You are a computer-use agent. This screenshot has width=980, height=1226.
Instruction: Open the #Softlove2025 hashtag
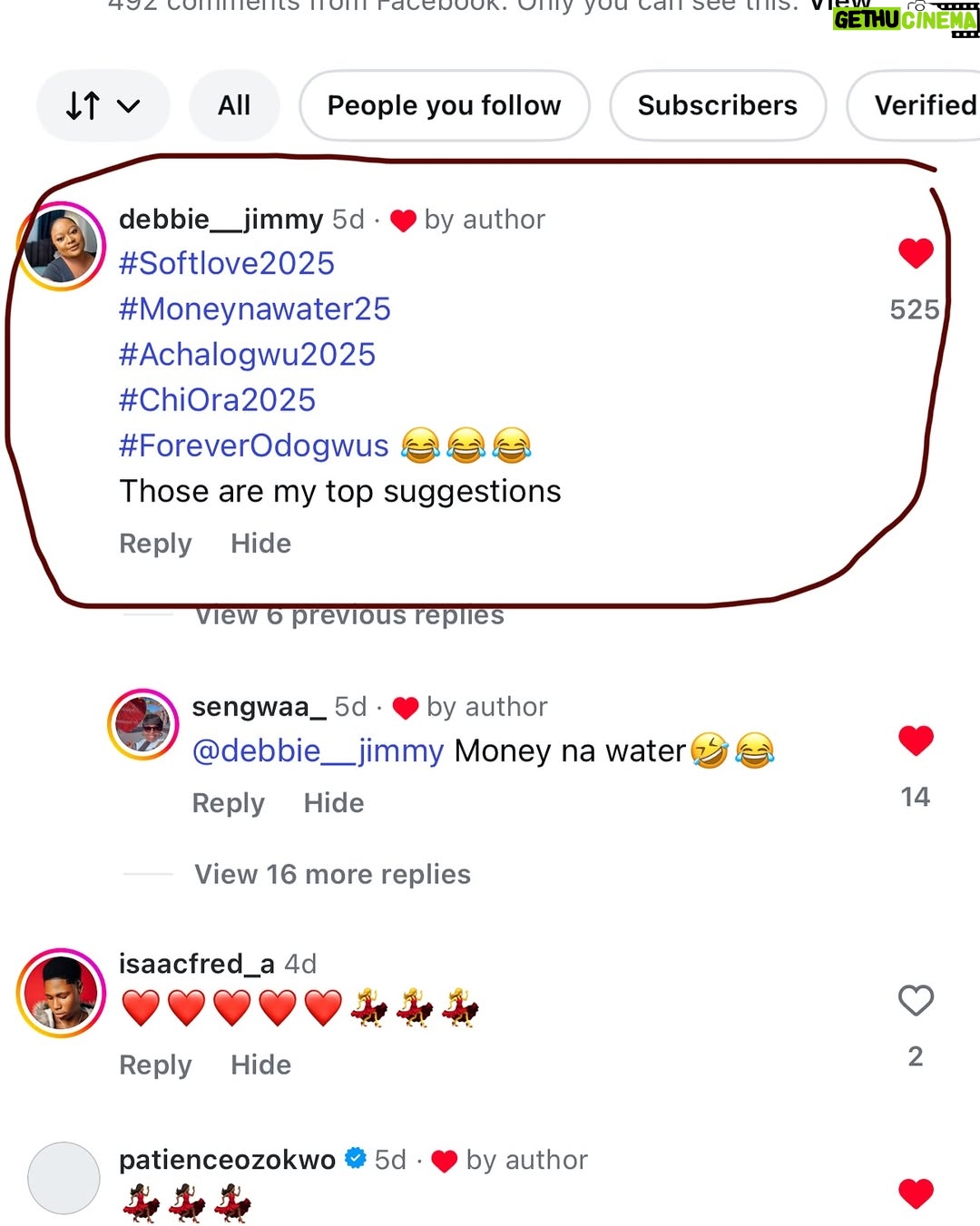click(x=227, y=263)
